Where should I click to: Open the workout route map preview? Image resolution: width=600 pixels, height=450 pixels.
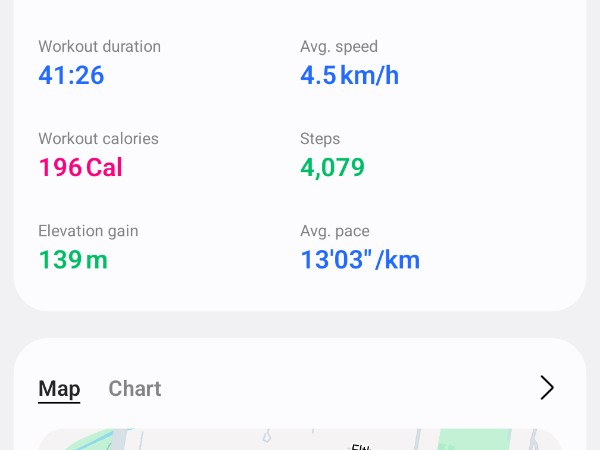click(300, 440)
